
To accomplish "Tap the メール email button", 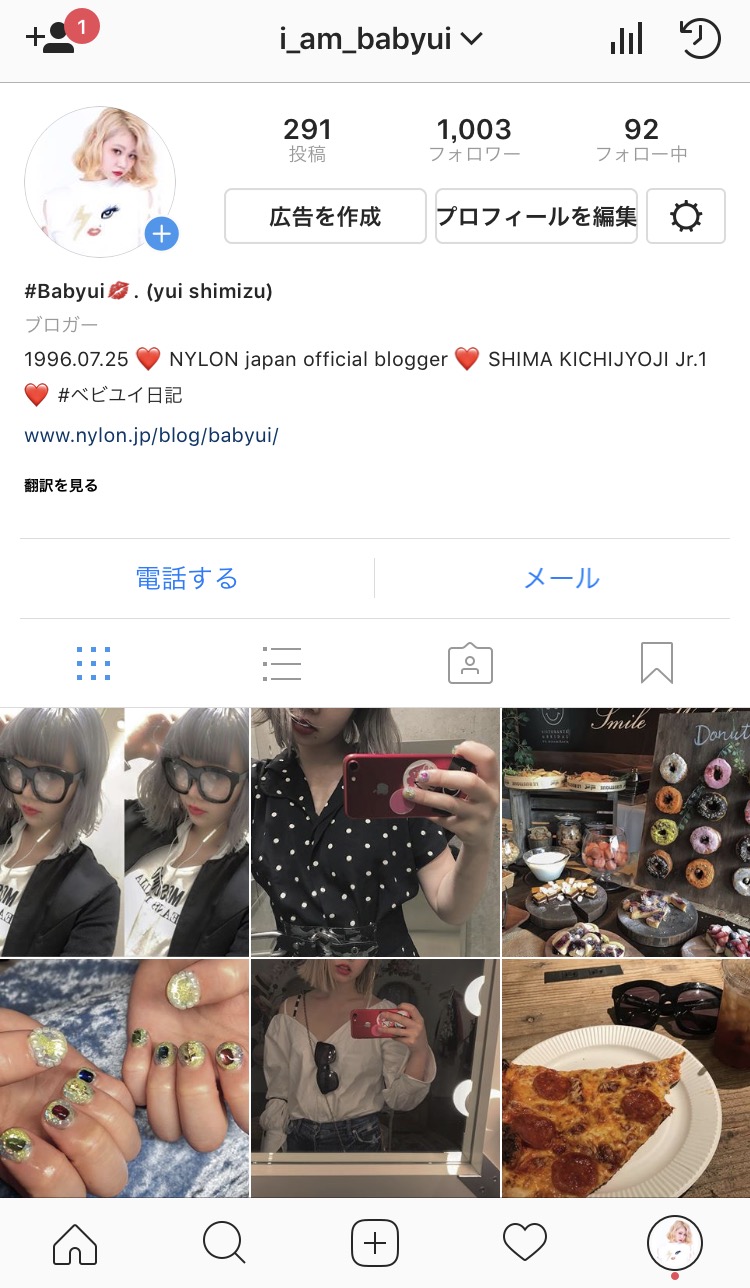I will coord(562,578).
